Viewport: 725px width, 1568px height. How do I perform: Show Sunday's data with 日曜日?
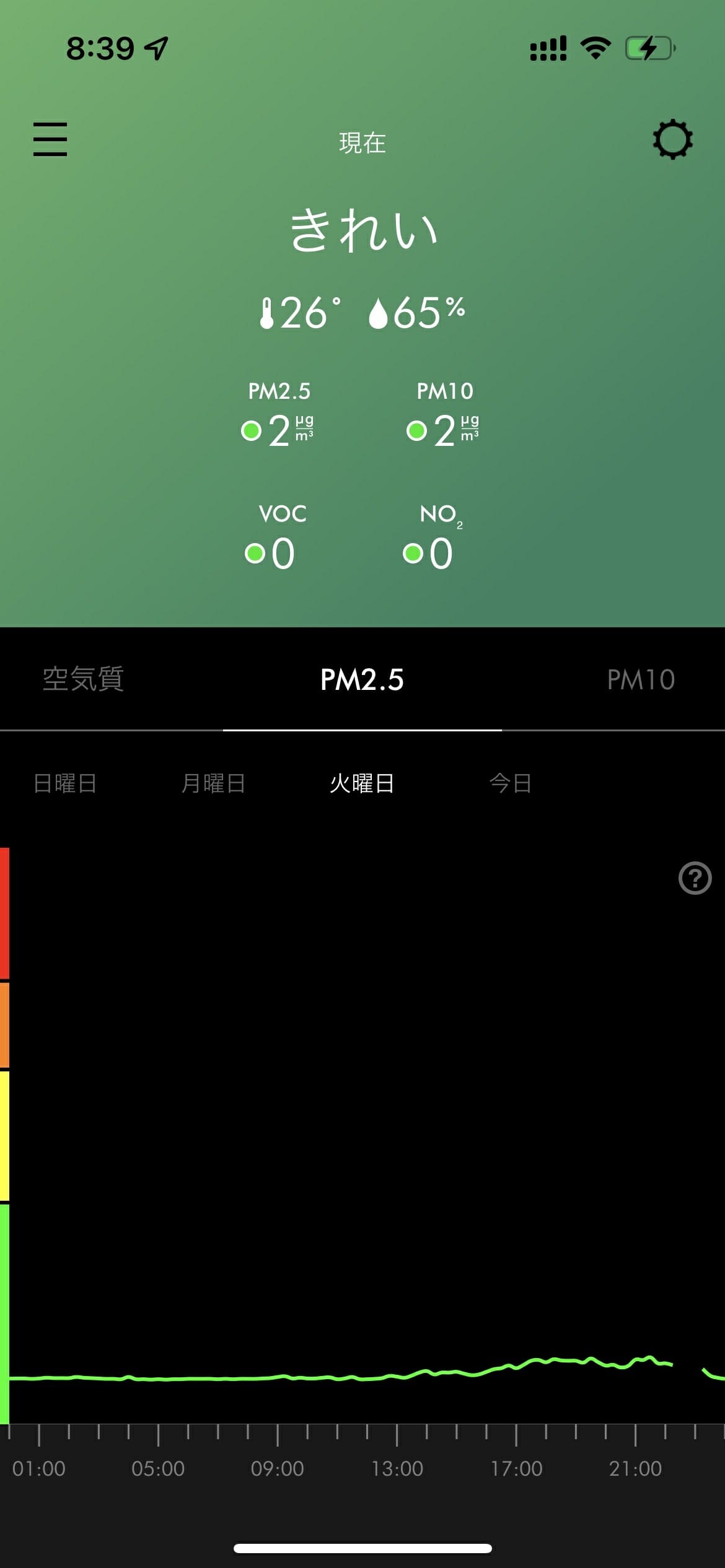coord(64,783)
